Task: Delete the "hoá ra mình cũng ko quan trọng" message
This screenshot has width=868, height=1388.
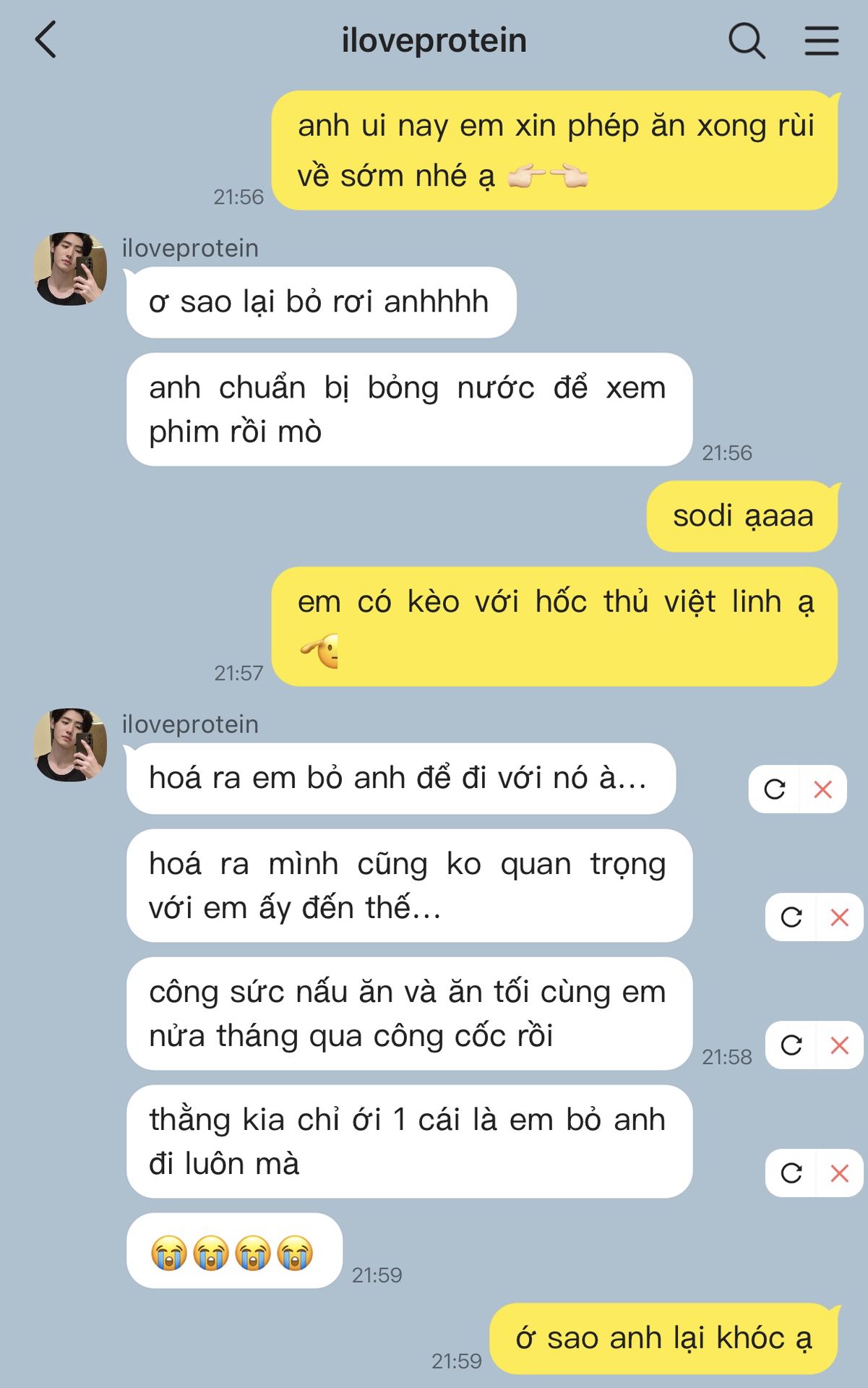Action: (839, 917)
